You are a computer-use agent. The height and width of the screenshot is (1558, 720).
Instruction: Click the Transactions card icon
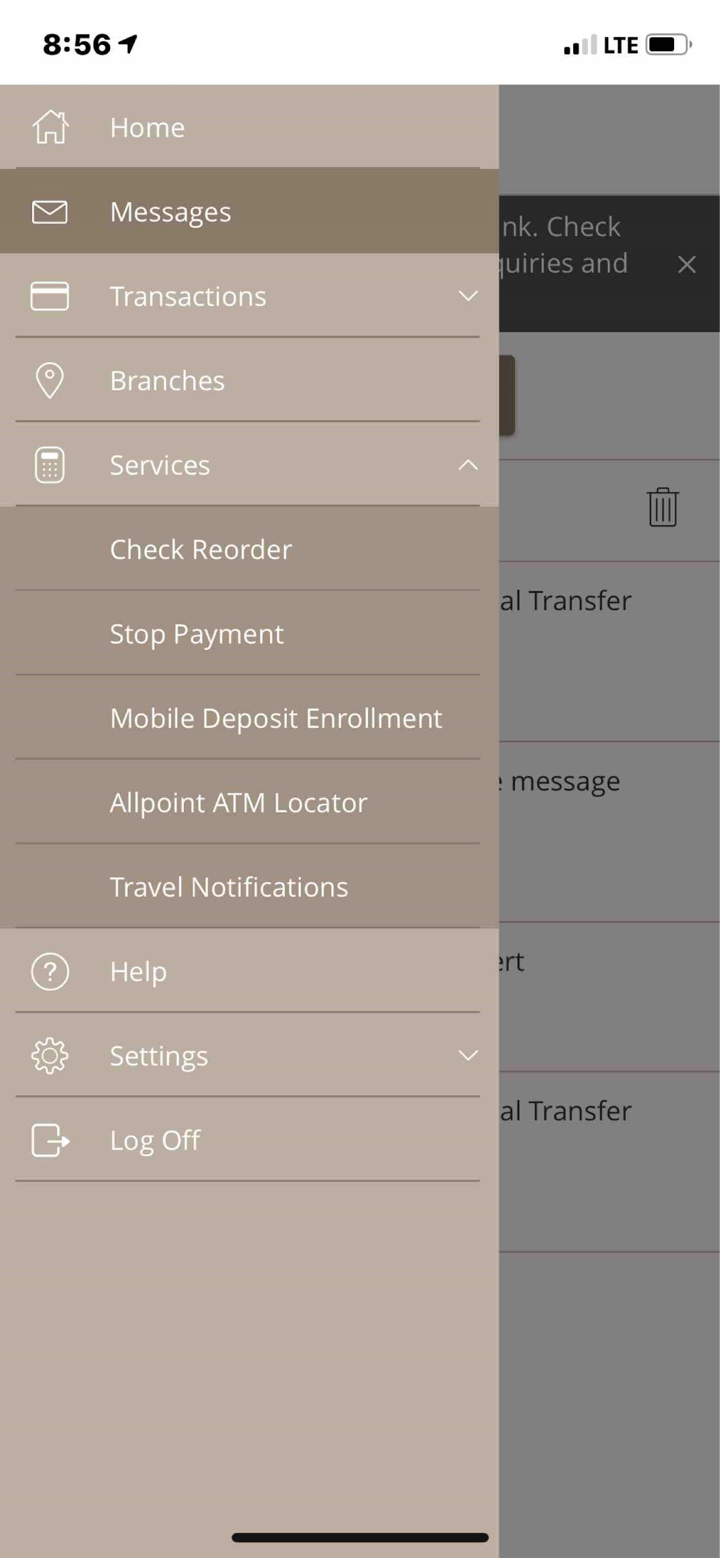[x=50, y=296]
